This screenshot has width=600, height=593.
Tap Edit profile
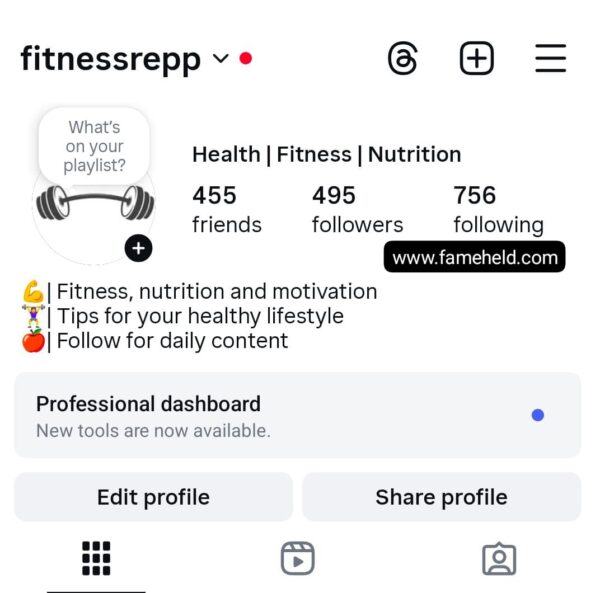pos(153,497)
